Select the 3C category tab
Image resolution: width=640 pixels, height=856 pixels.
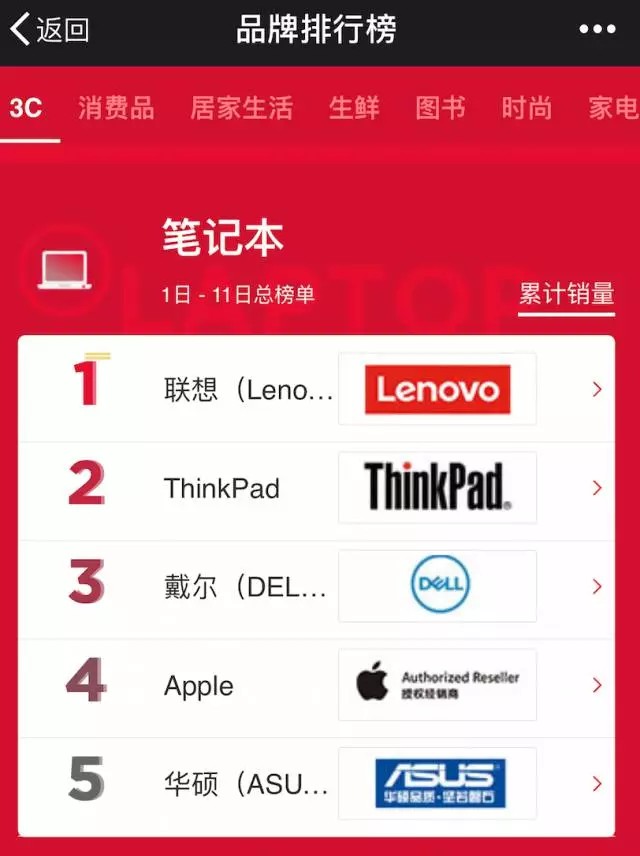(x=26, y=108)
